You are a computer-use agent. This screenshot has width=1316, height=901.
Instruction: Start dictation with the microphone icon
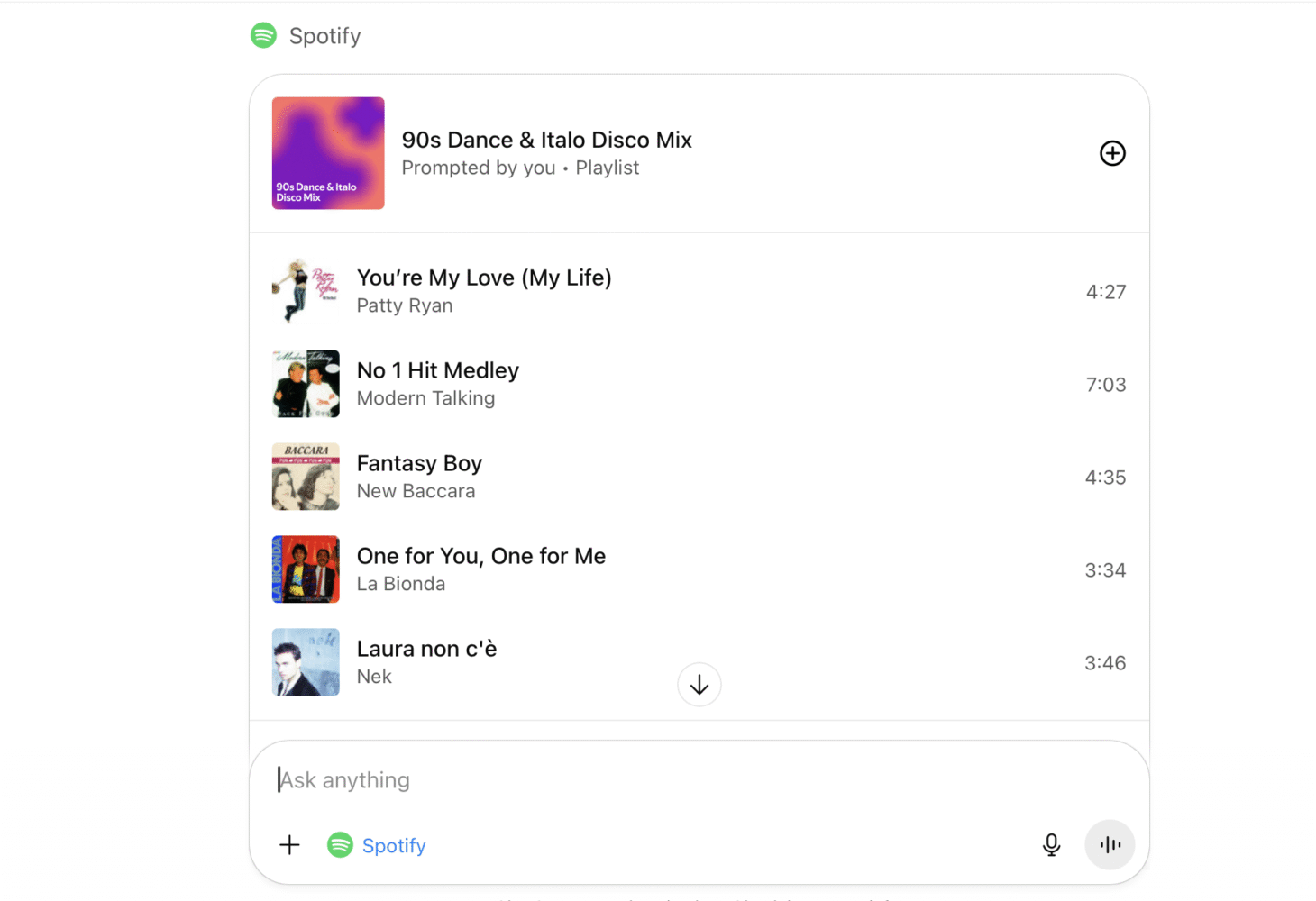[x=1051, y=845]
